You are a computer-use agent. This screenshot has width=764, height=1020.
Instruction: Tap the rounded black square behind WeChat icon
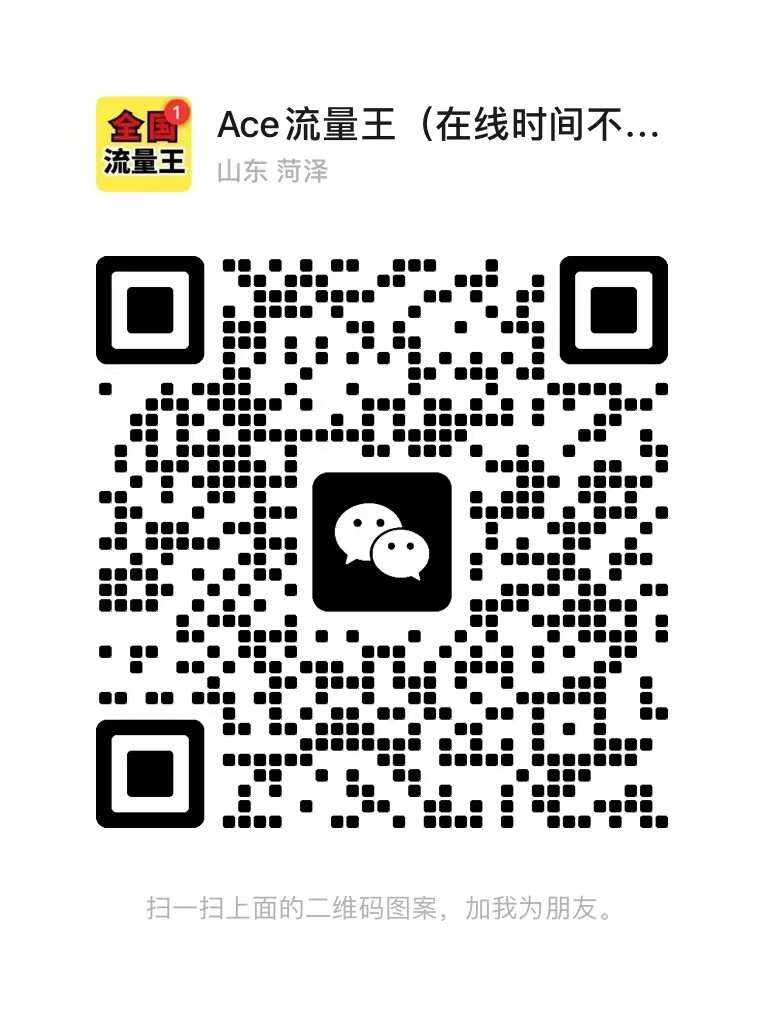click(x=382, y=540)
